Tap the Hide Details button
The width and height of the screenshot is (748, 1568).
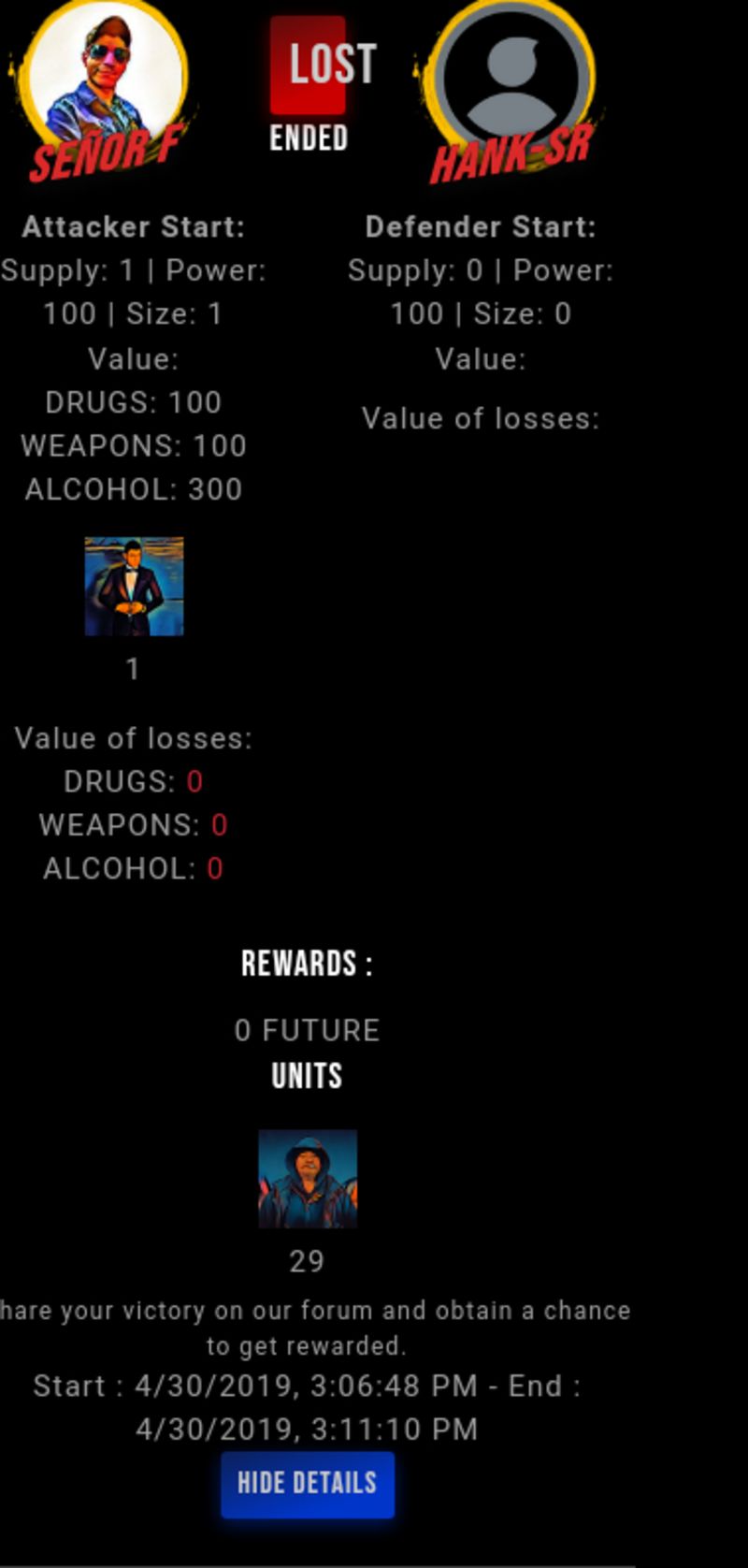(307, 1484)
